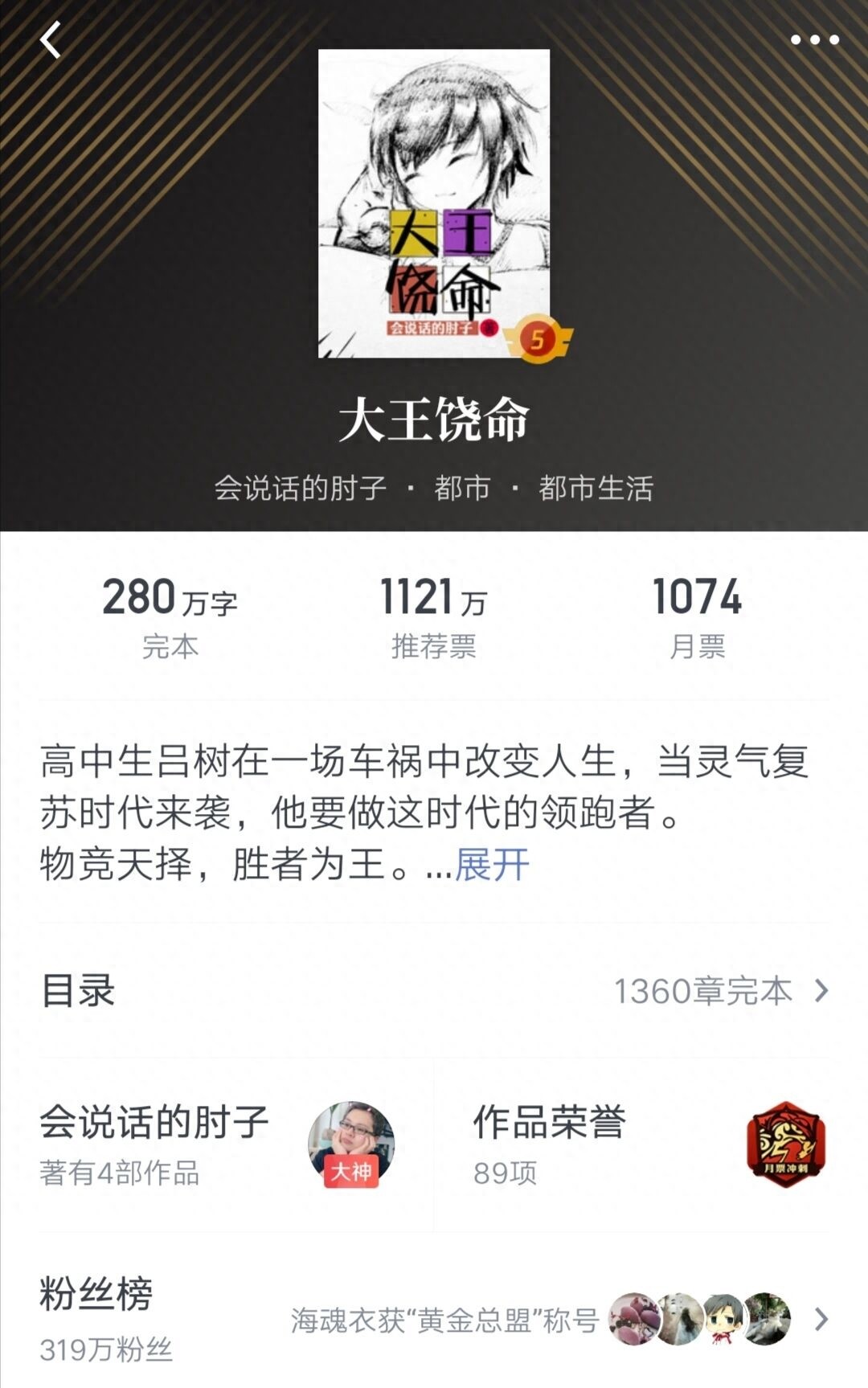The image size is (868, 1388).
Task: Open author link 会说话的肘子 under the title
Action: click(300, 488)
